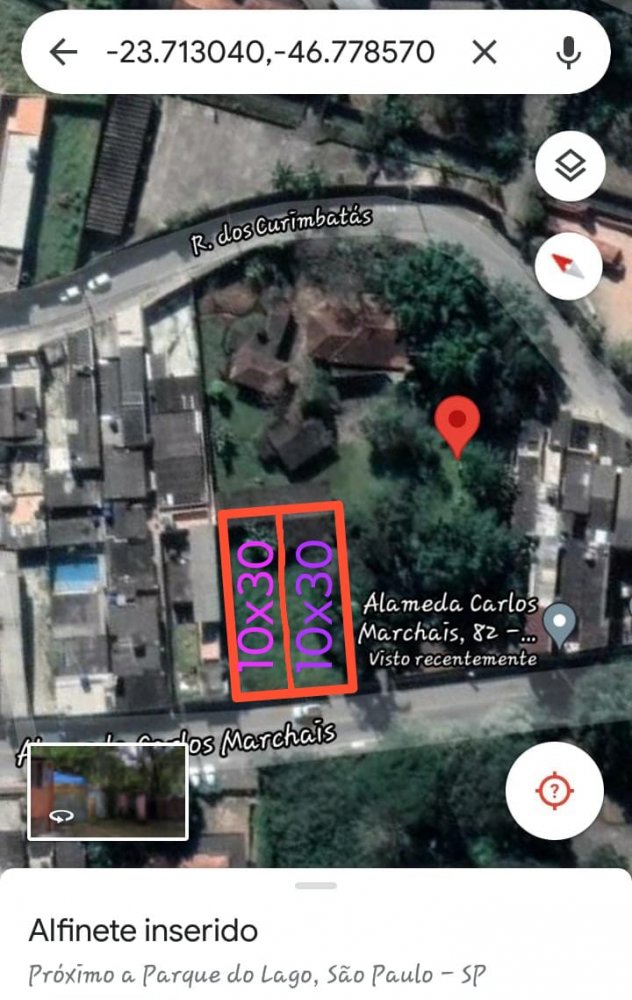
Task: Reset map orientation with the compass
Action: tap(569, 265)
